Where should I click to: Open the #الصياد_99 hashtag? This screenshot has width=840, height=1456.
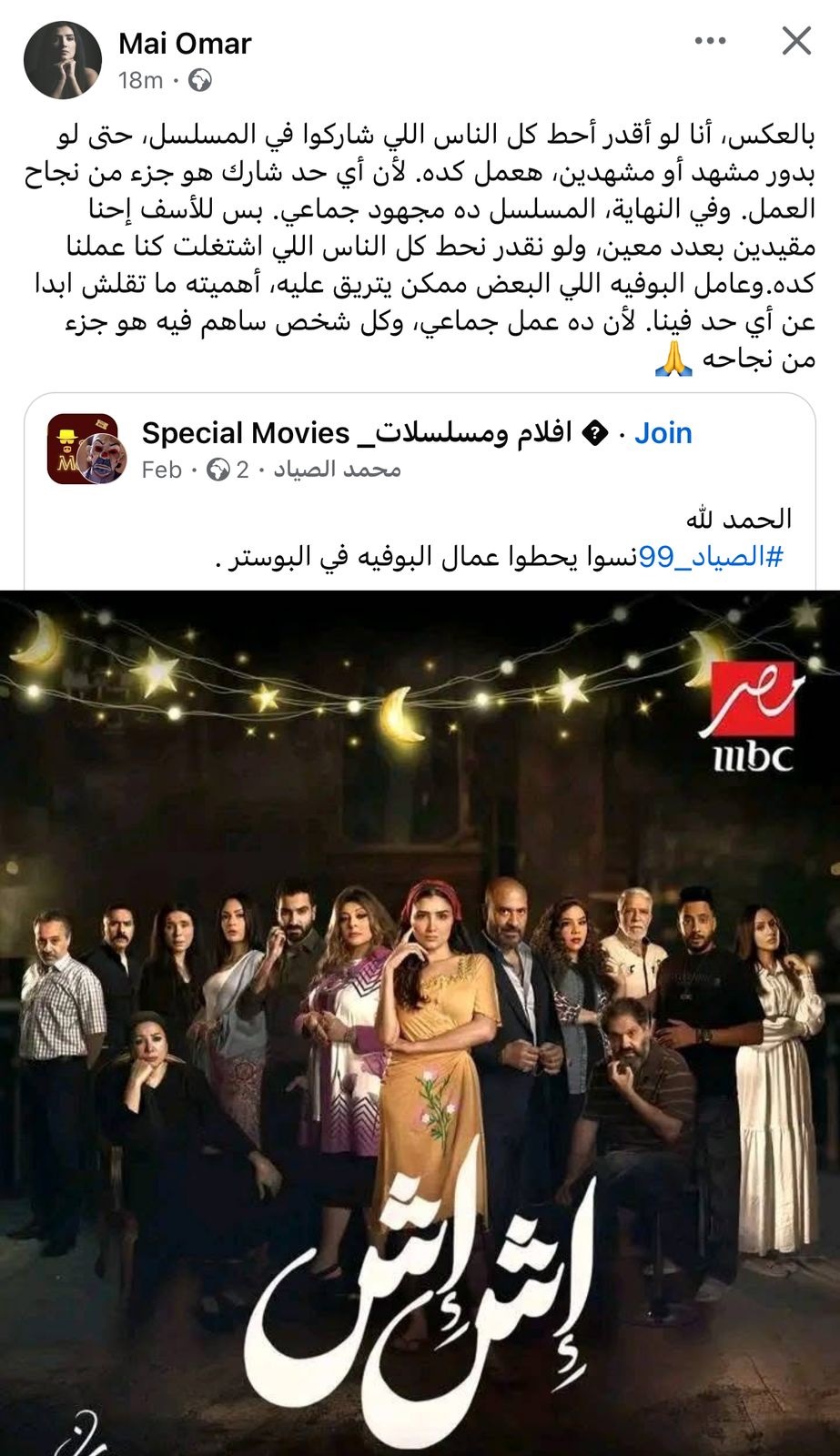coord(710,556)
